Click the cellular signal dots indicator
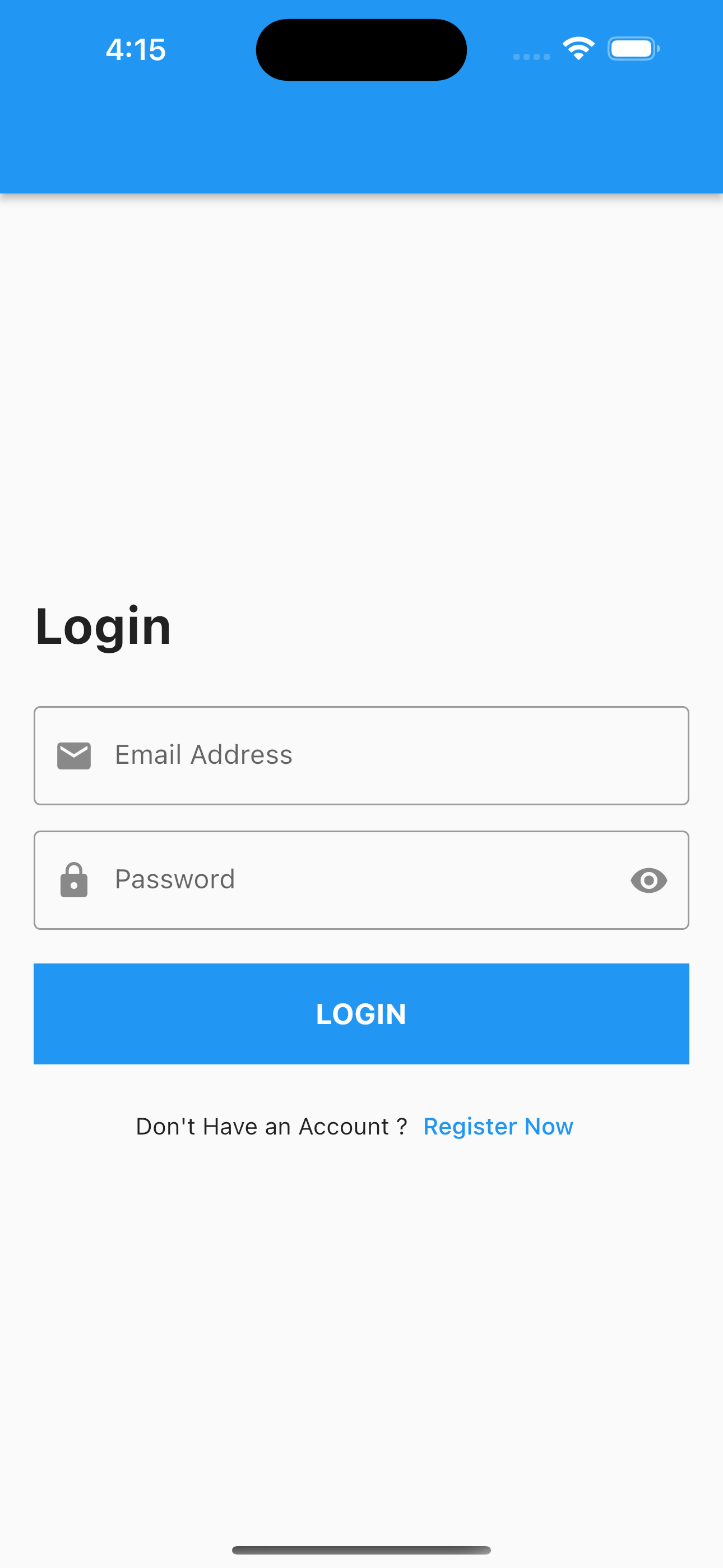Screen dimensions: 723x1568 pyautogui.click(x=530, y=56)
